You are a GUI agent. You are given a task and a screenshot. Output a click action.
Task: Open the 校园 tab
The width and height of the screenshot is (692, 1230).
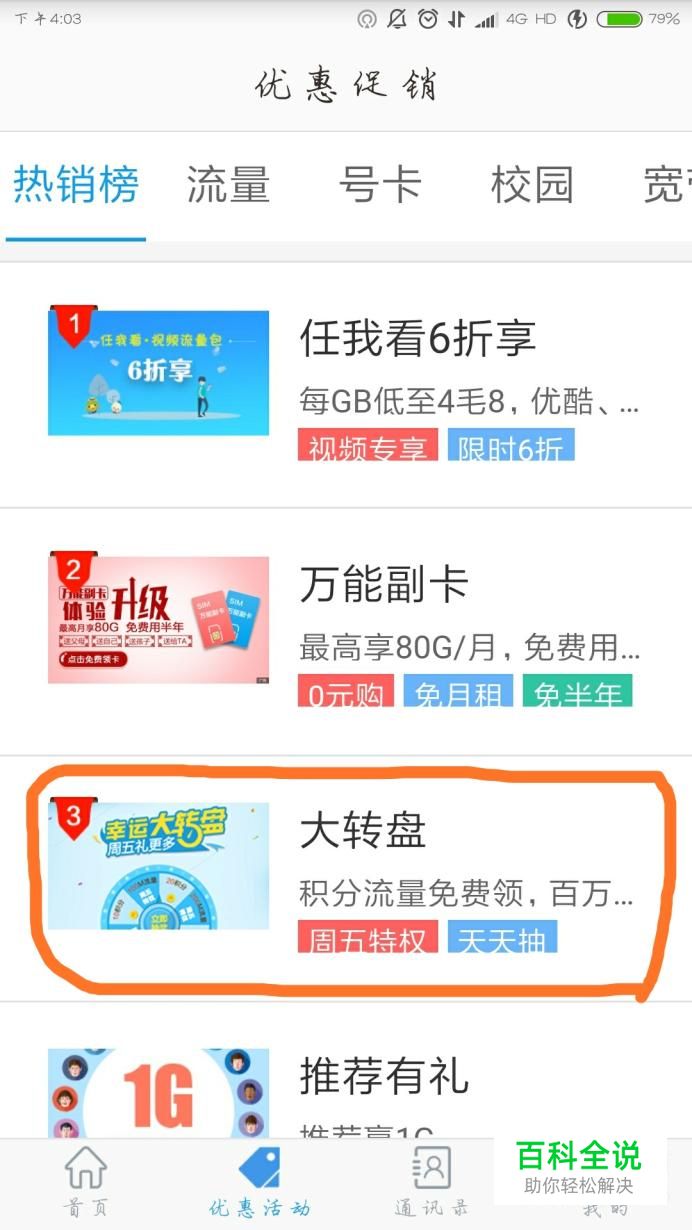tap(532, 186)
